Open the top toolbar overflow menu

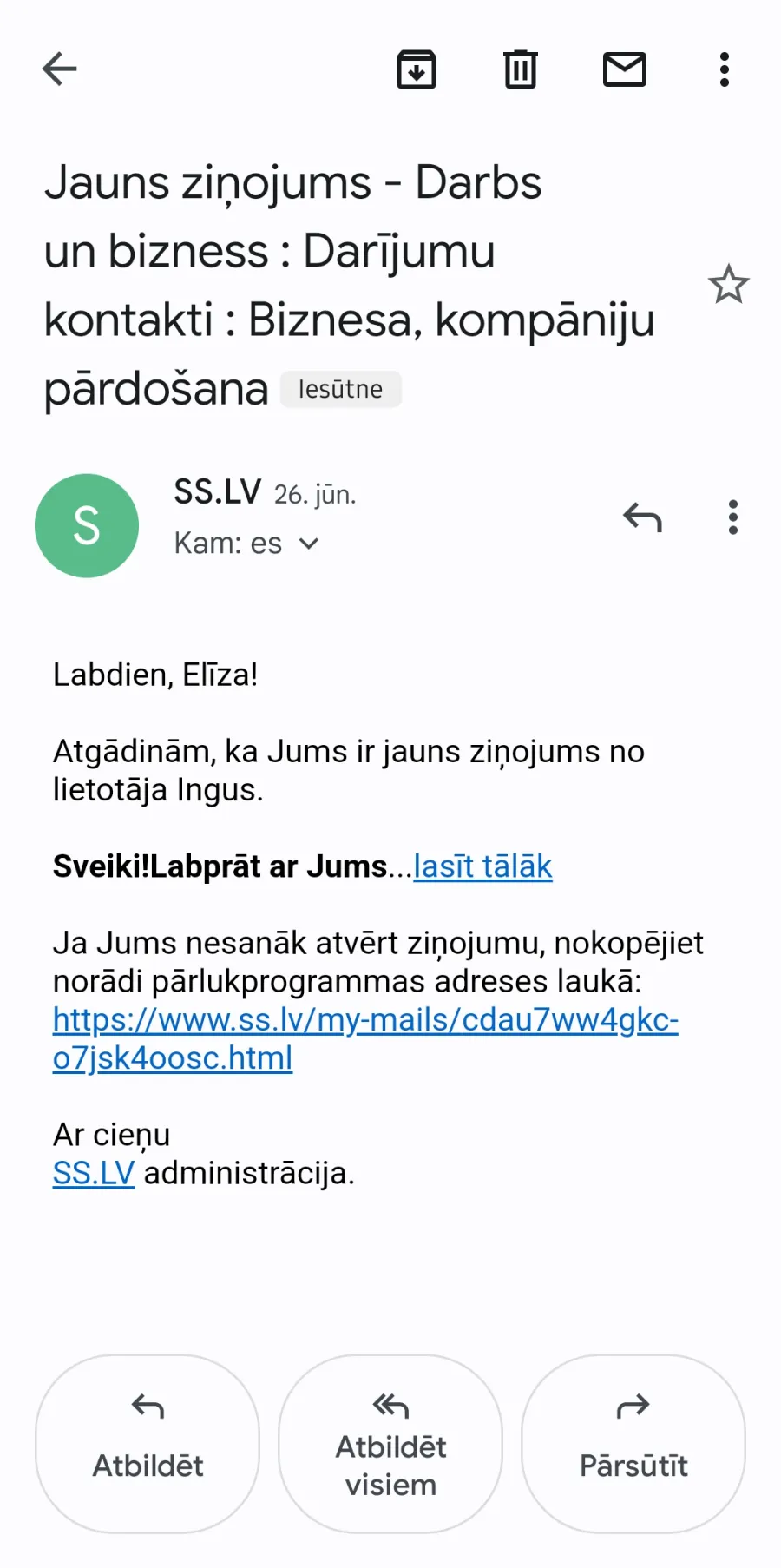click(x=725, y=69)
